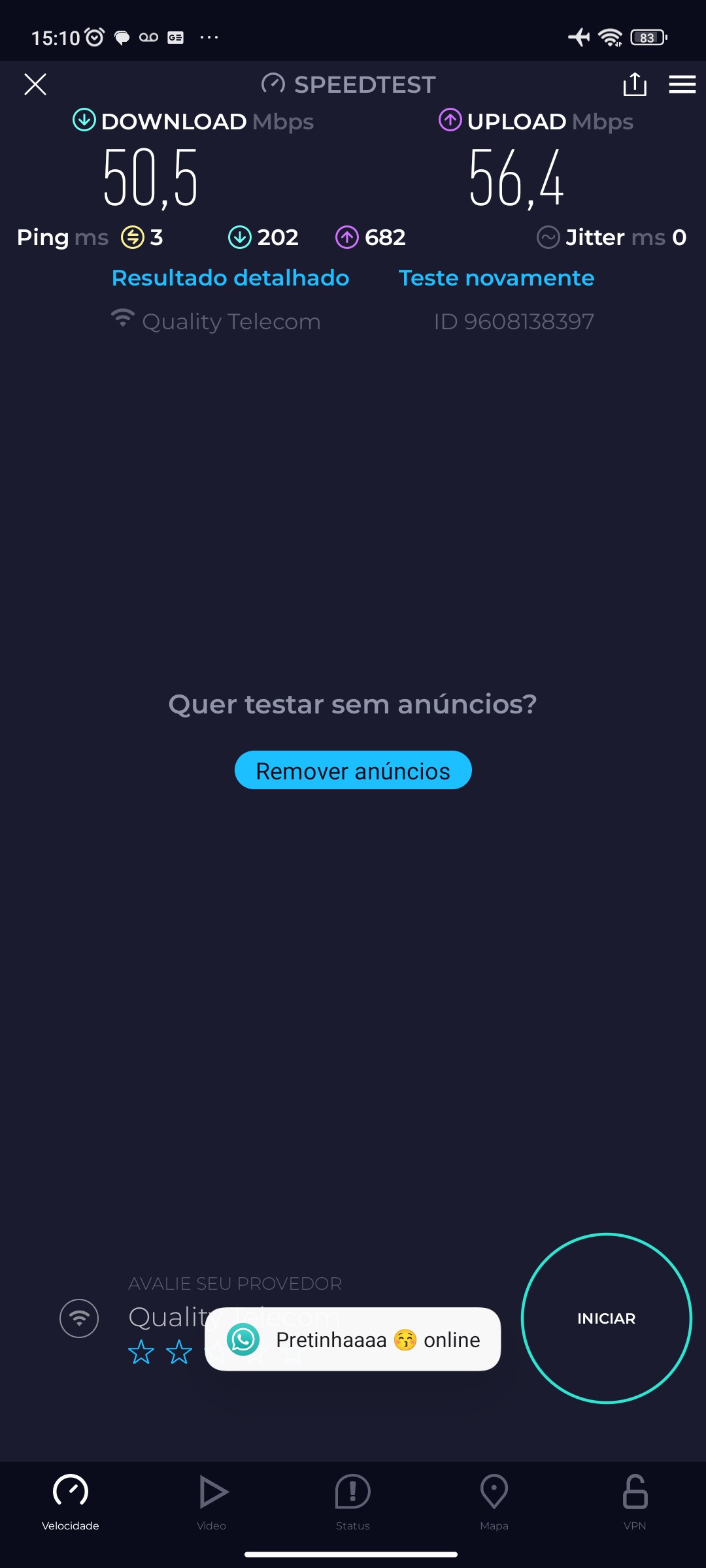Rate provider with the first star

(x=141, y=1352)
